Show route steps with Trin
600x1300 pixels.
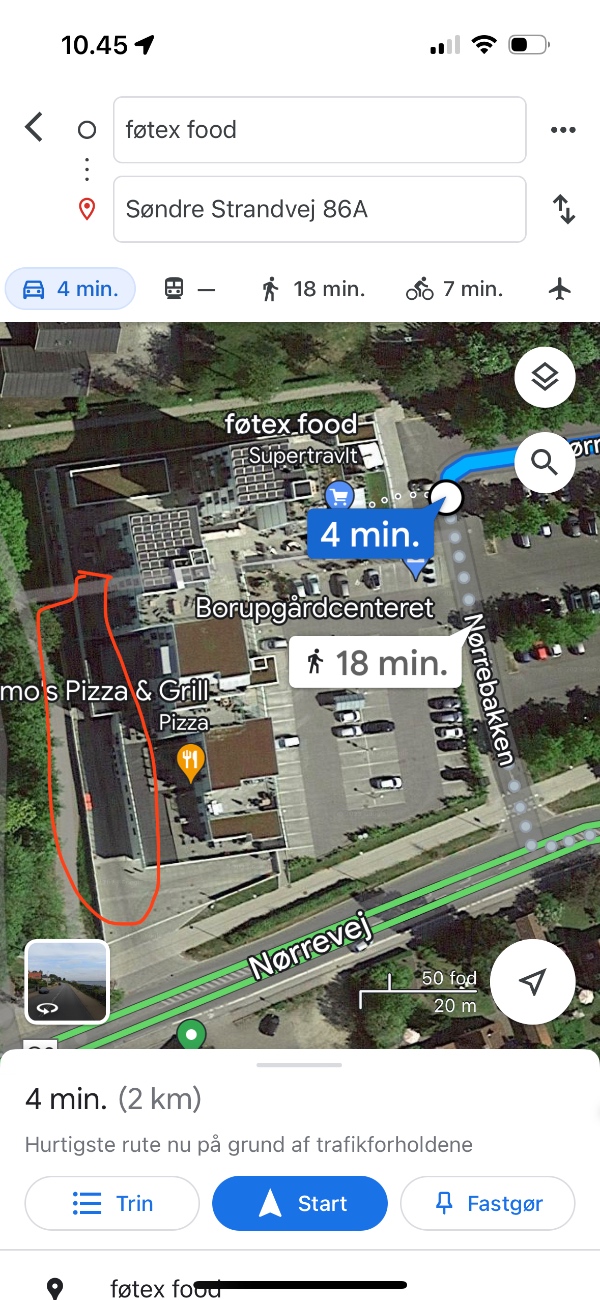tap(112, 1203)
